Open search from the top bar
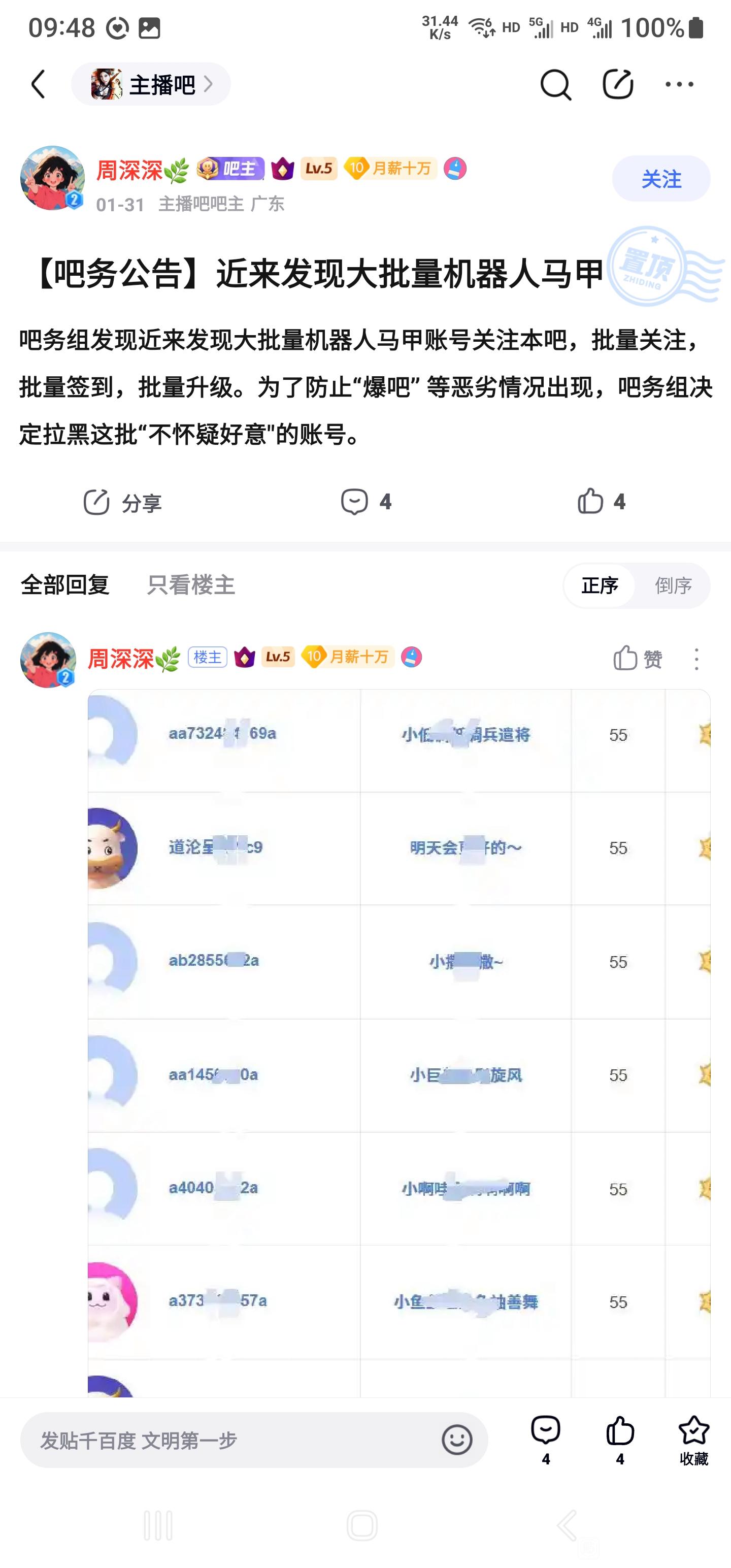The height and width of the screenshot is (1568, 731). tap(555, 85)
